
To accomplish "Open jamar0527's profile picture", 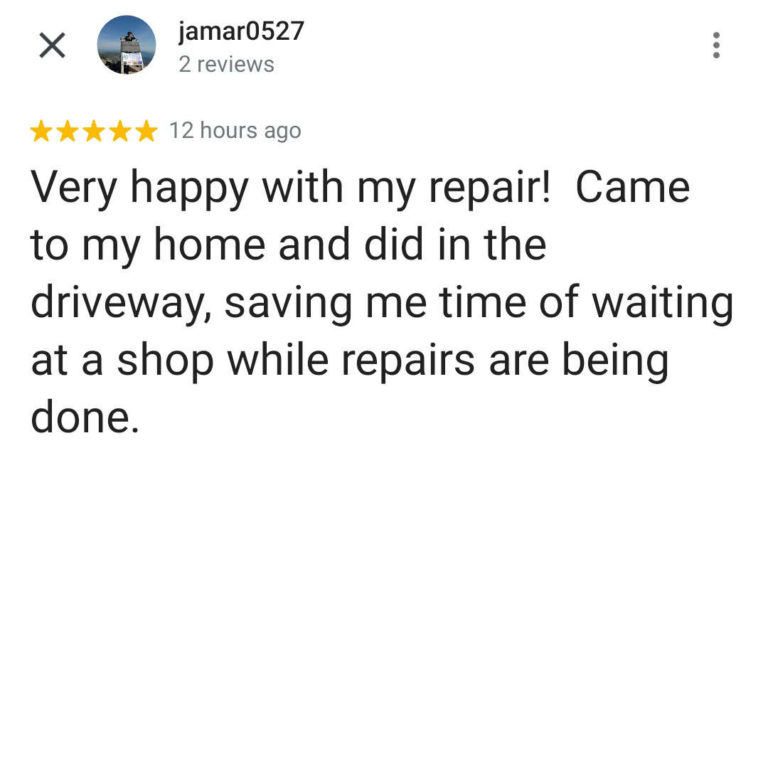I will pos(126,45).
